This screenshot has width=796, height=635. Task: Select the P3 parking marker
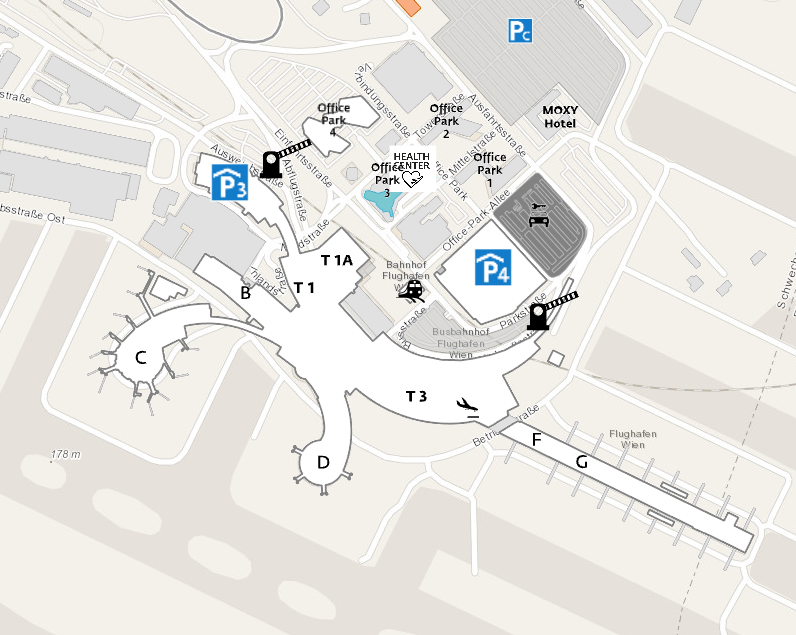pos(230,183)
